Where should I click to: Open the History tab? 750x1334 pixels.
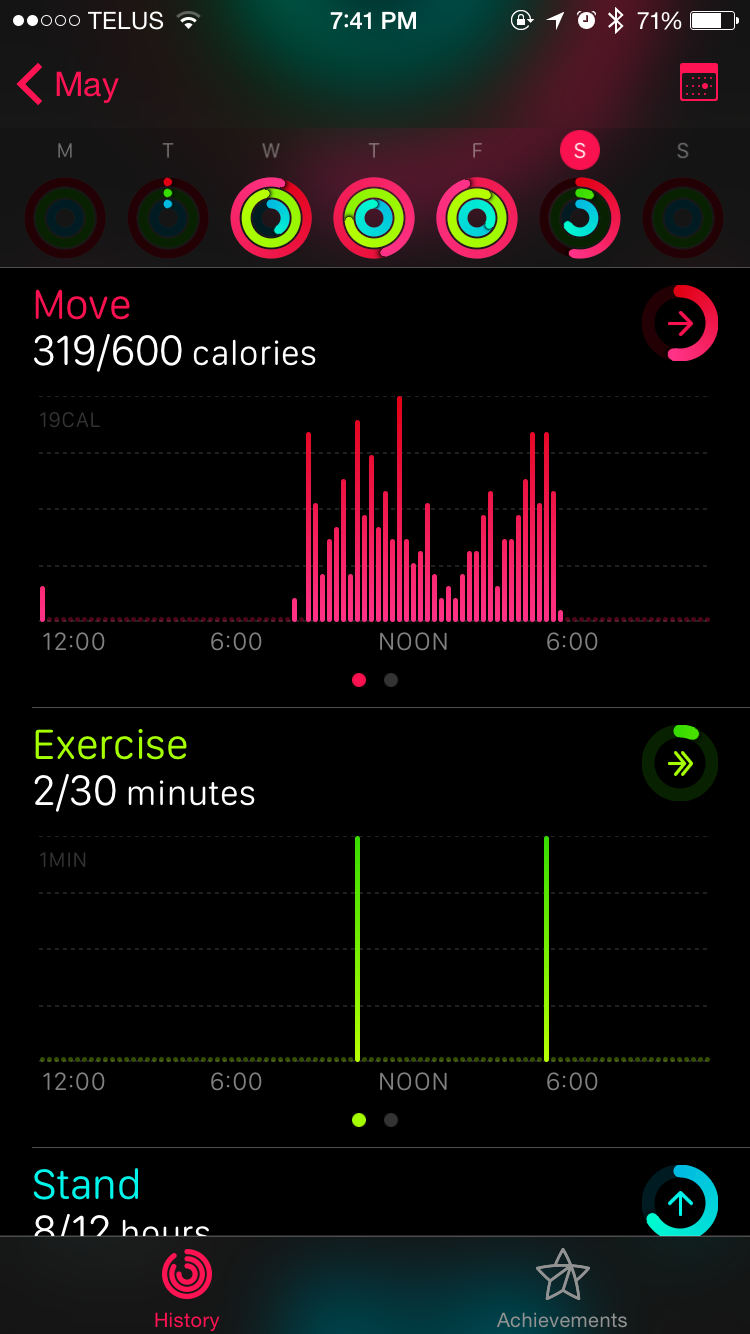(187, 1290)
